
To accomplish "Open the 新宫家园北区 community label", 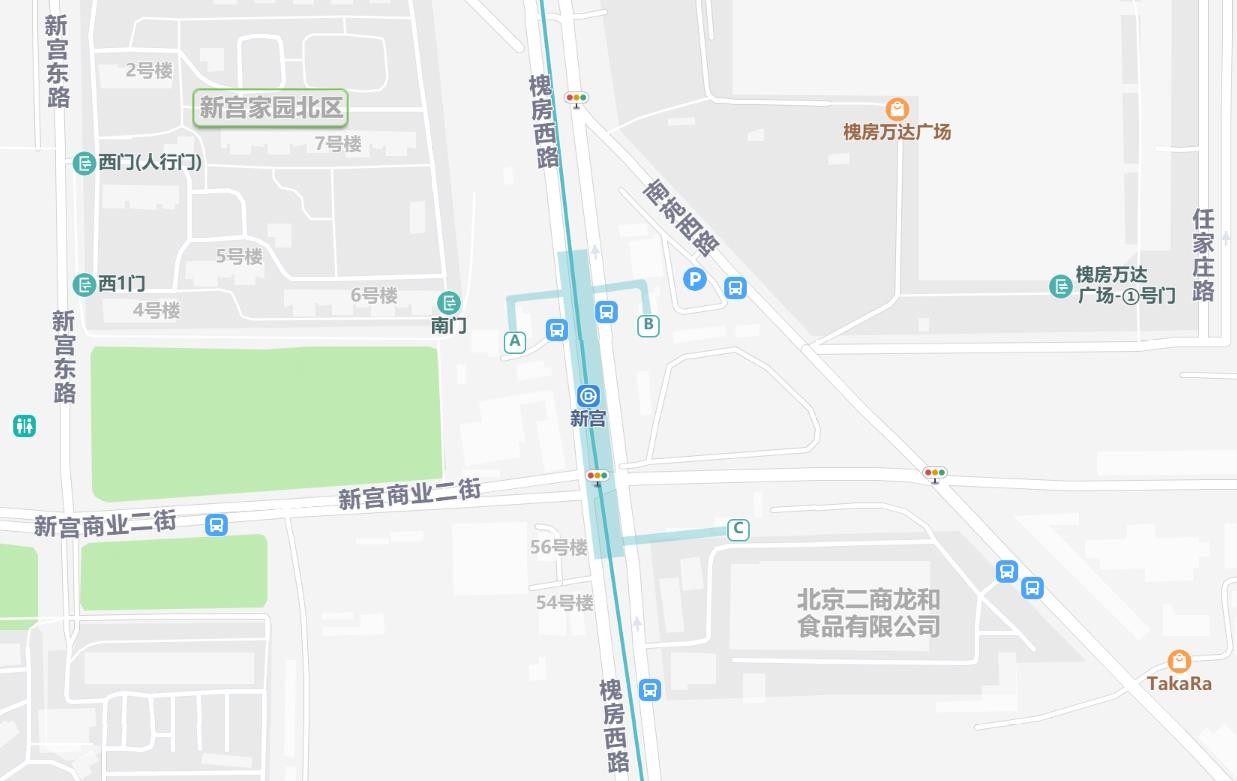I will pyautogui.click(x=271, y=107).
